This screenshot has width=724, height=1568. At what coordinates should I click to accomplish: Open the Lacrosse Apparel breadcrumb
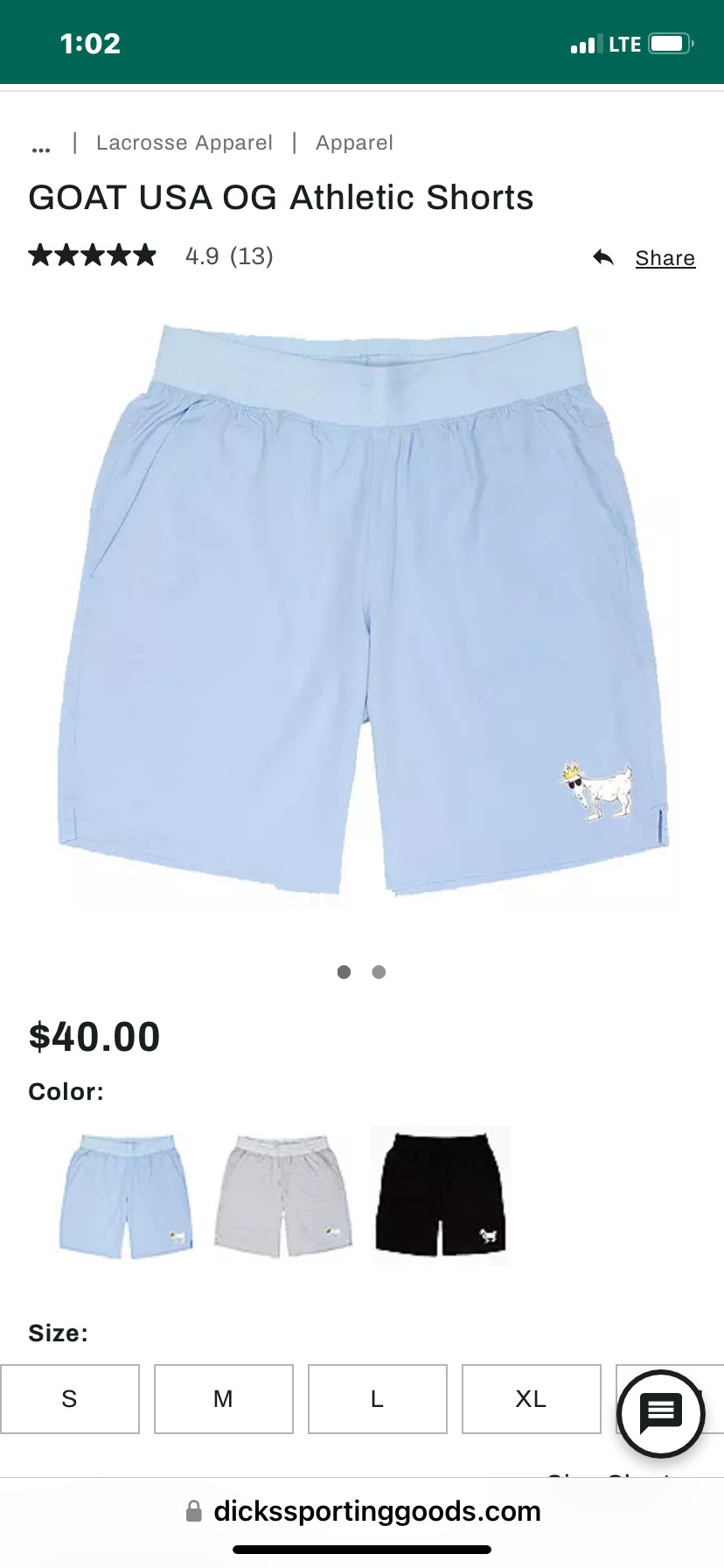[184, 143]
